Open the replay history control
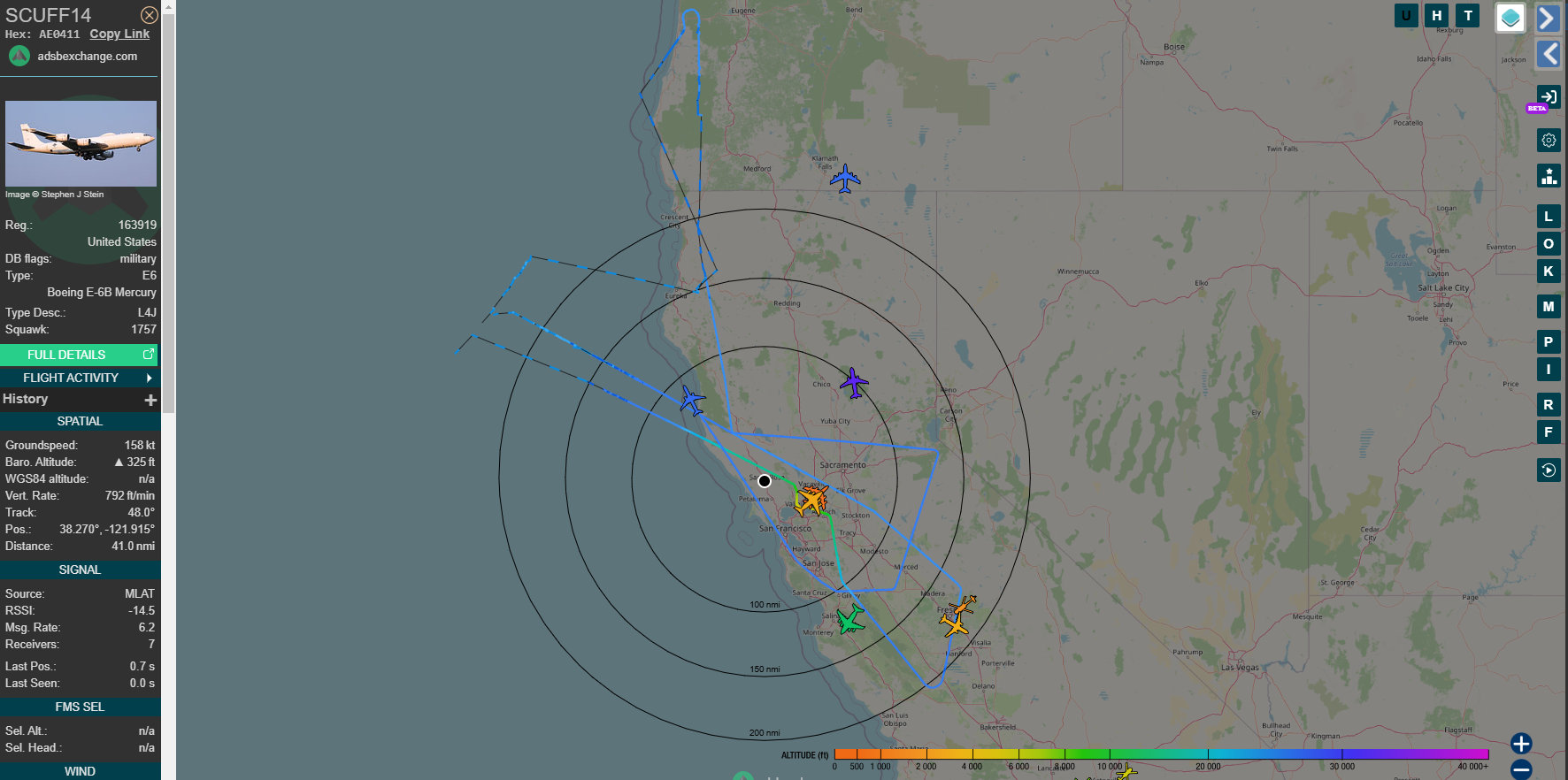This screenshot has height=780, width=1568. [1549, 470]
